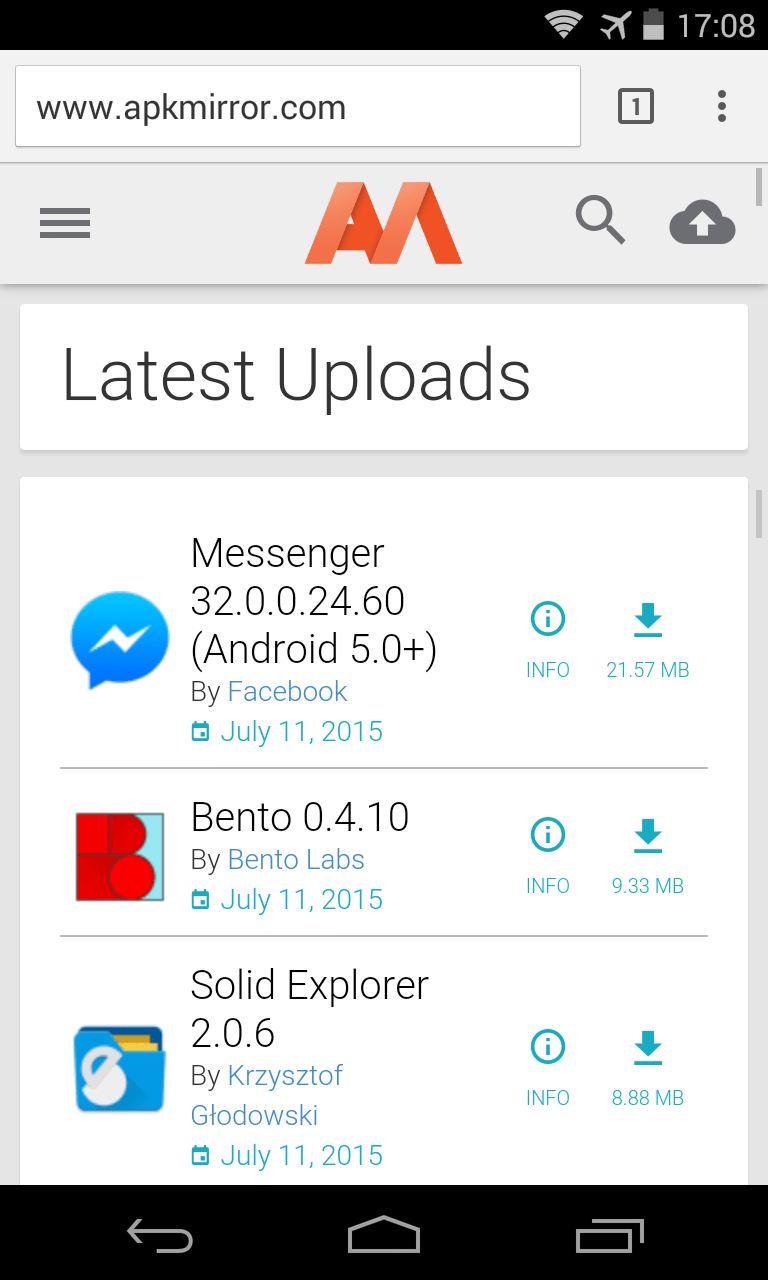
Task: Open the Bento Labs developer page
Action: tap(296, 859)
